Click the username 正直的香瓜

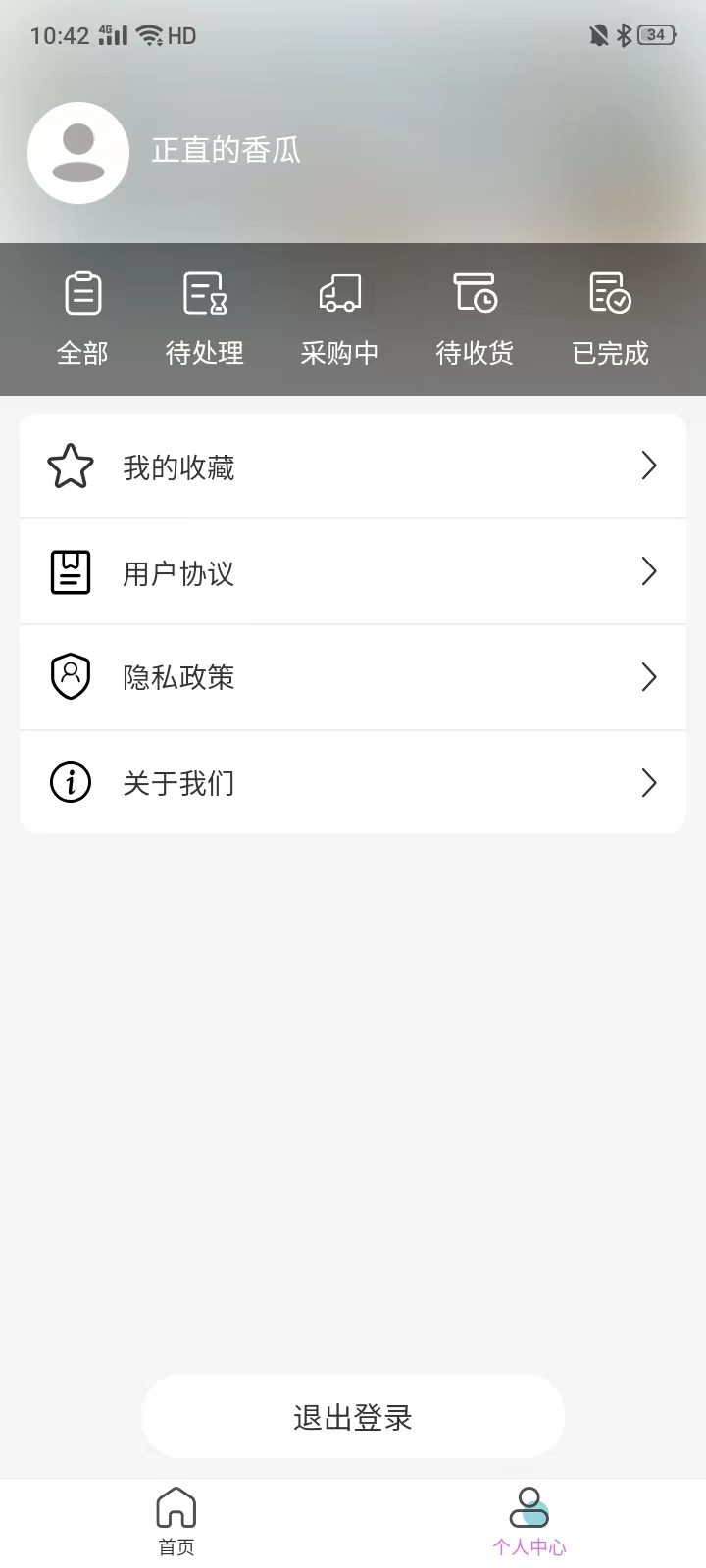226,152
